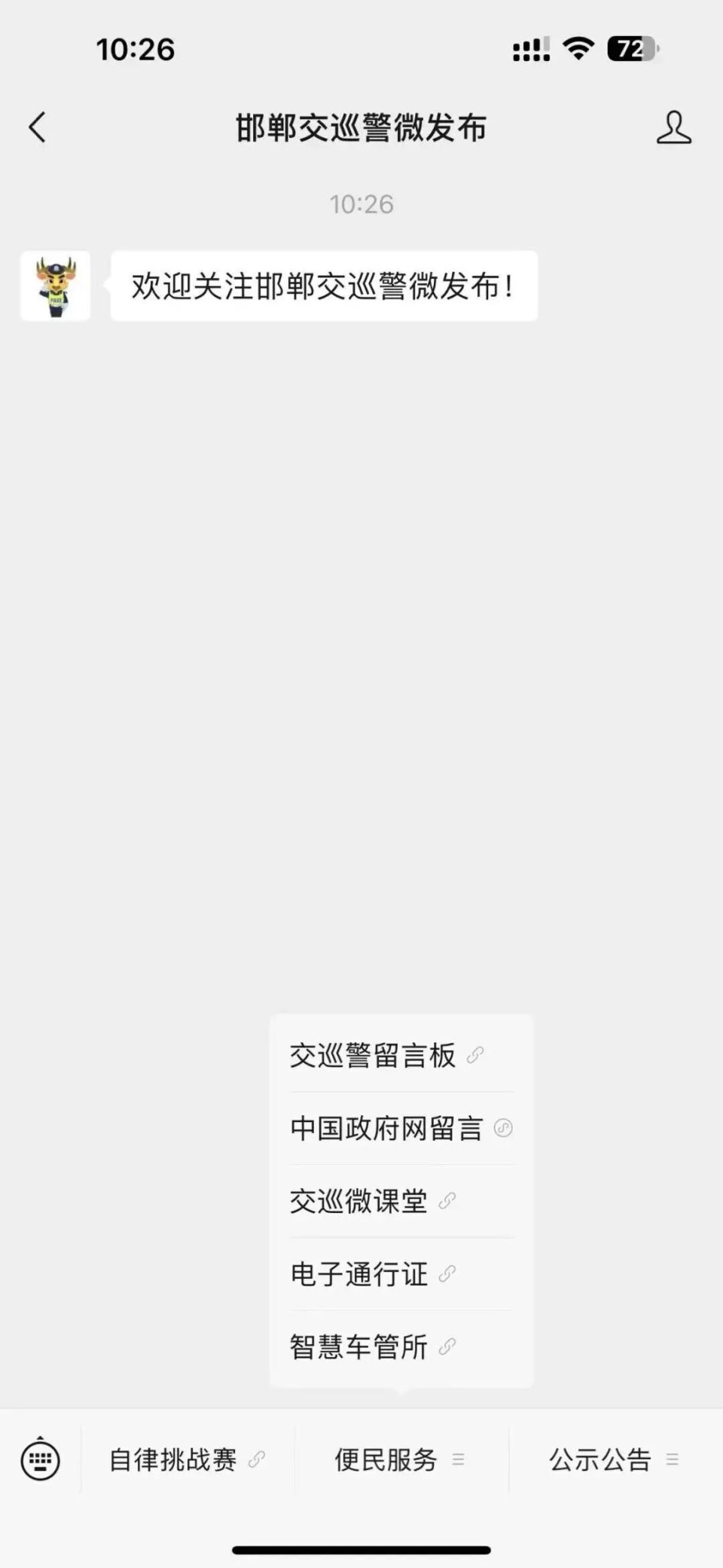Click the back arrow at top left

(x=36, y=127)
